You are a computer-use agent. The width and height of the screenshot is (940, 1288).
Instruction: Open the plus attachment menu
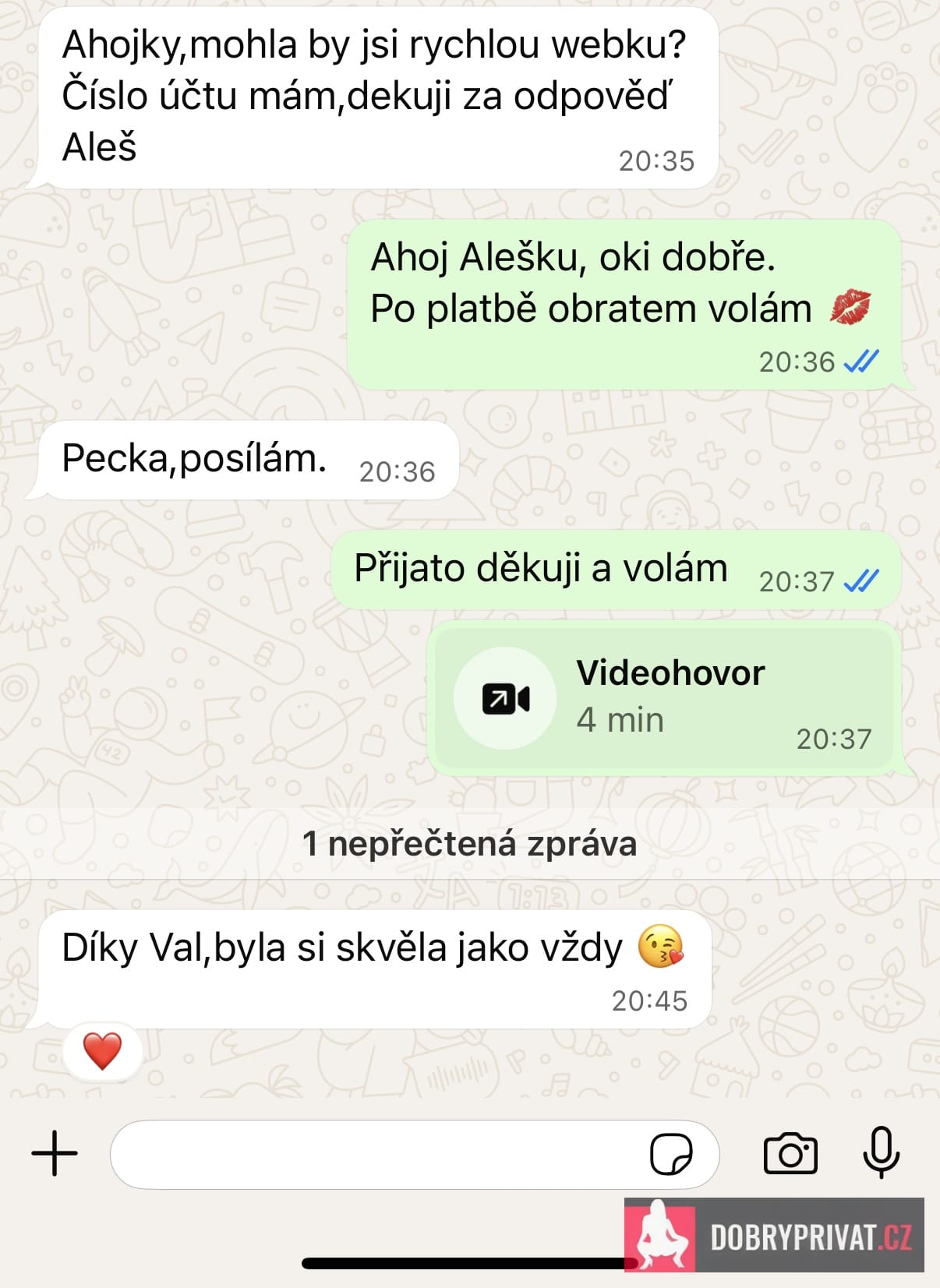[55, 1153]
